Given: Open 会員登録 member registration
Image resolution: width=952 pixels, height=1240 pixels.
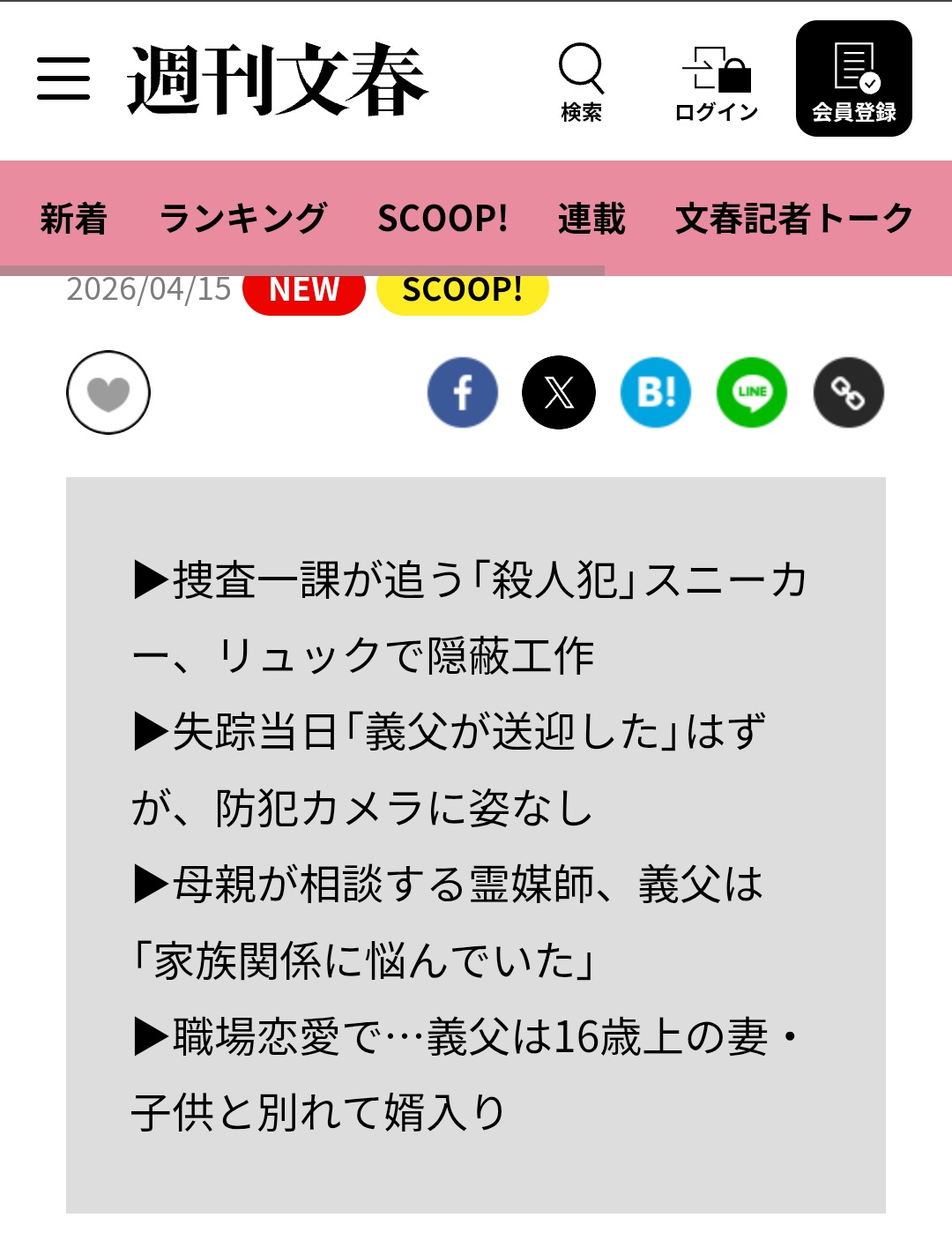Looking at the screenshot, I should tap(853, 79).
